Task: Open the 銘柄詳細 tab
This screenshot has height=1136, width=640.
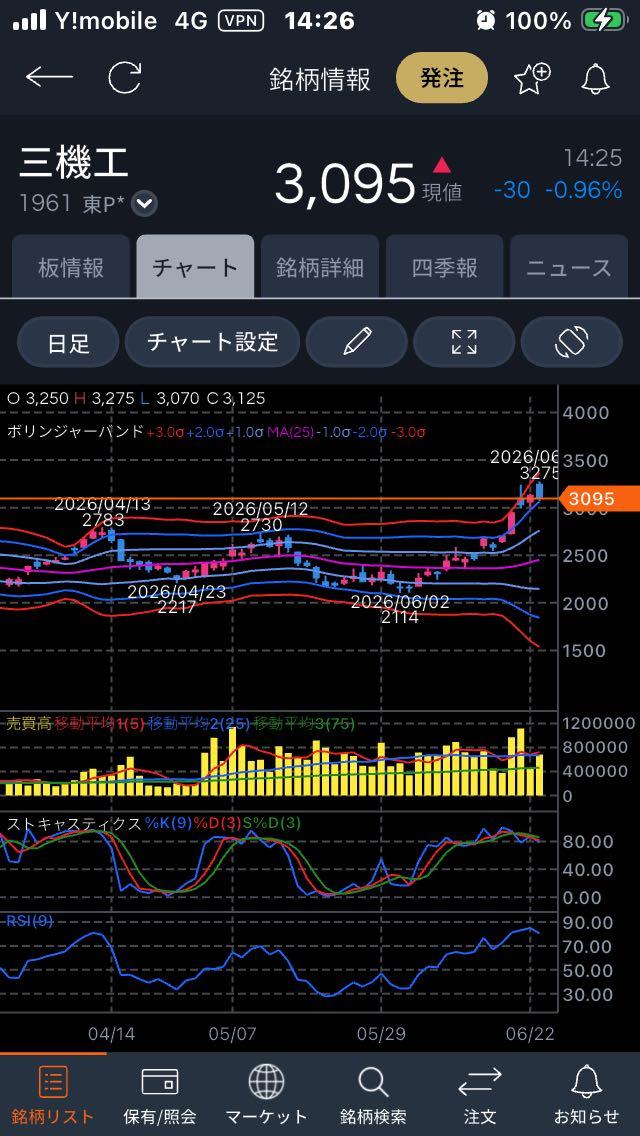Action: (x=320, y=267)
